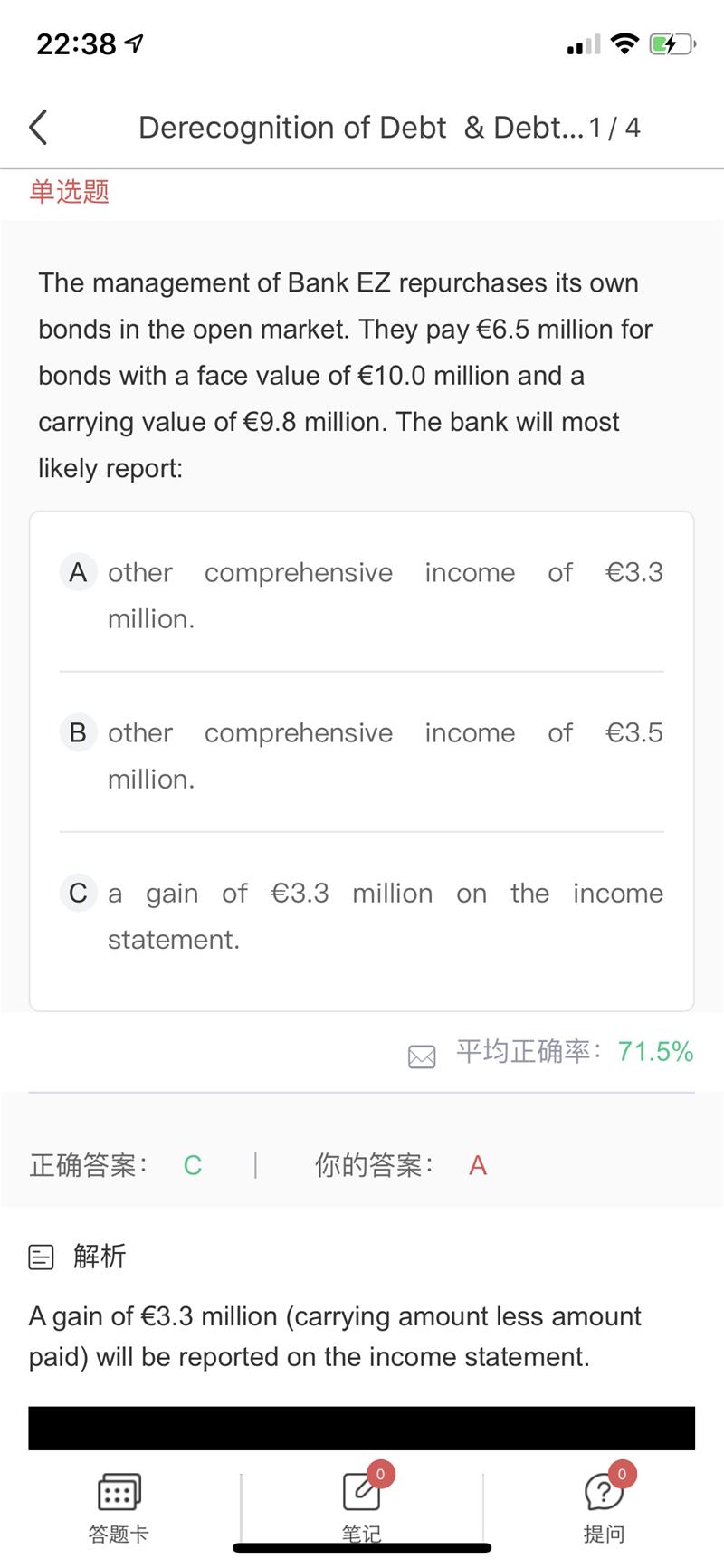724x1568 pixels.
Task: Select answer option B
Action: (x=362, y=755)
